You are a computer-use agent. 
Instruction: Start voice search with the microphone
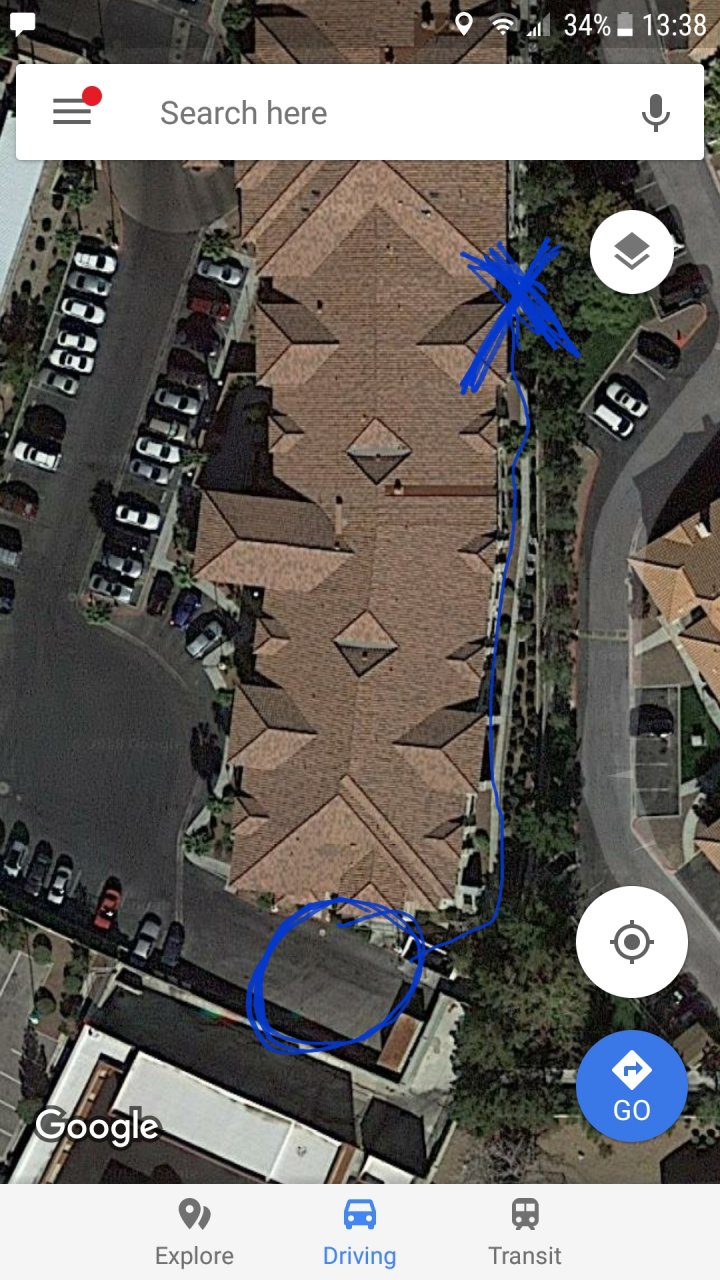656,113
